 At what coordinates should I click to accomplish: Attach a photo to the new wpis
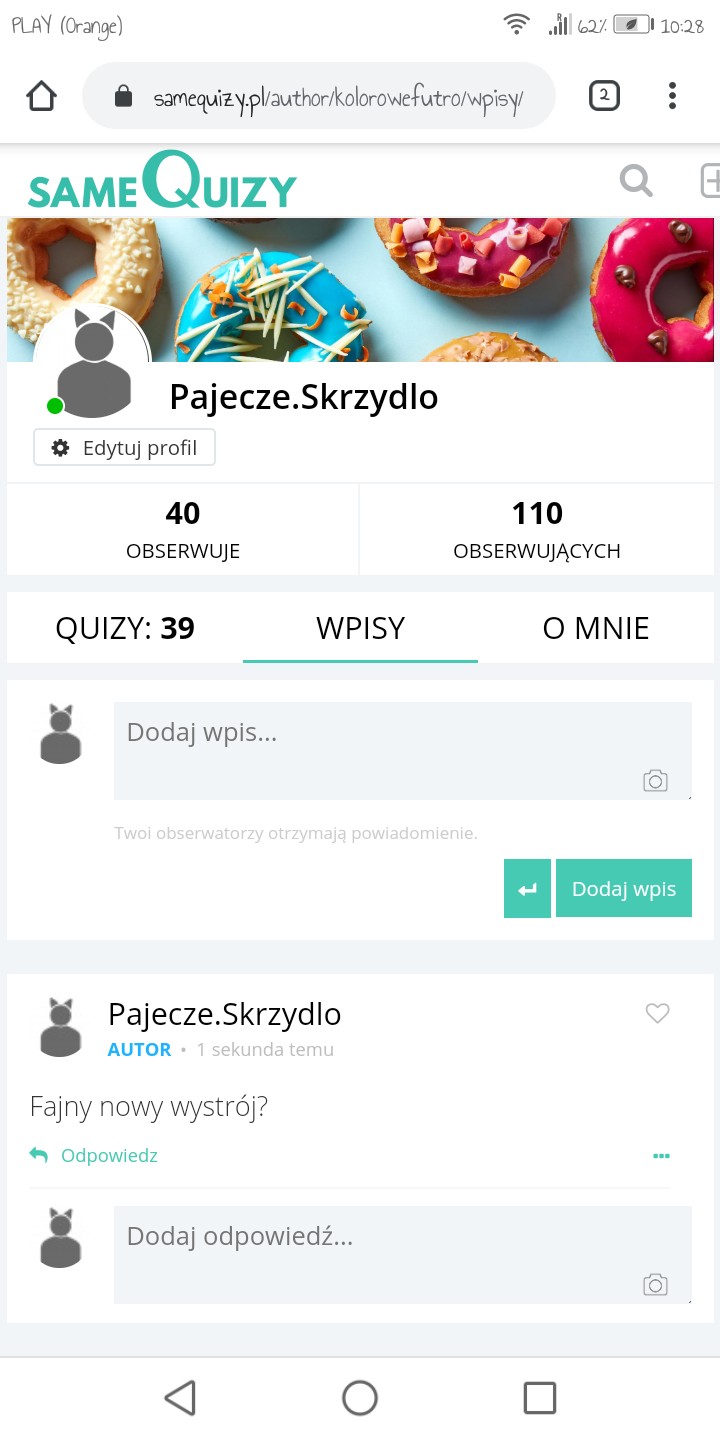click(x=655, y=781)
